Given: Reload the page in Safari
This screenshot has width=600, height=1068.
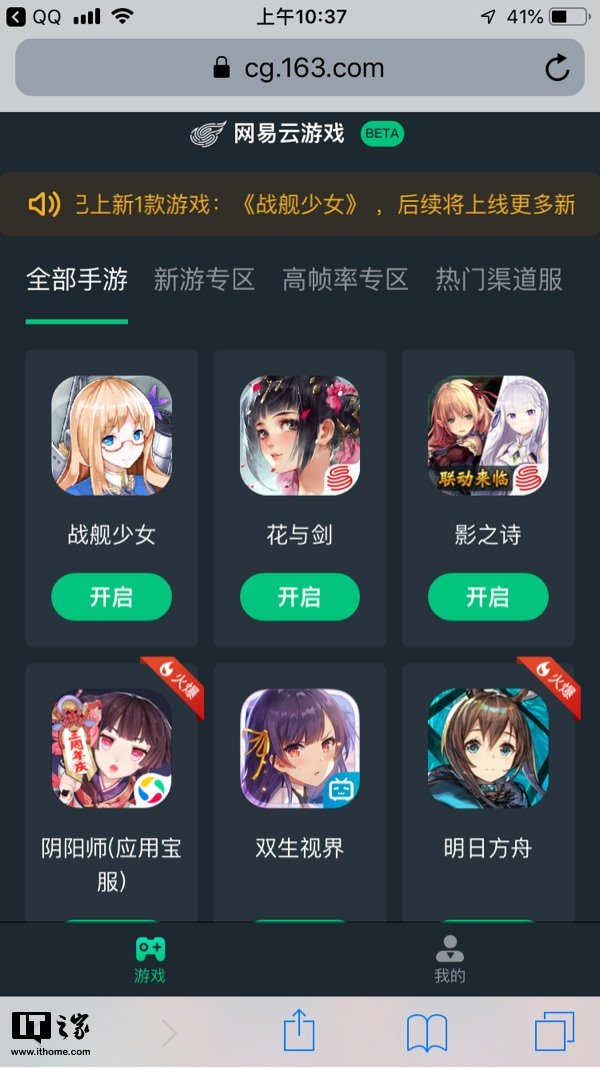Looking at the screenshot, I should [x=557, y=68].
